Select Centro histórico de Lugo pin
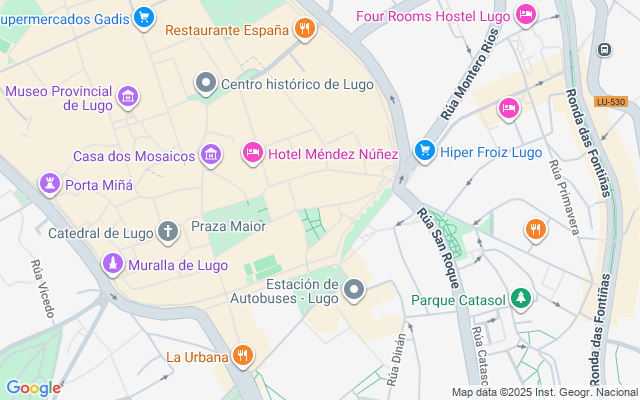Screen dimensions: 640x400 [x=206, y=83]
